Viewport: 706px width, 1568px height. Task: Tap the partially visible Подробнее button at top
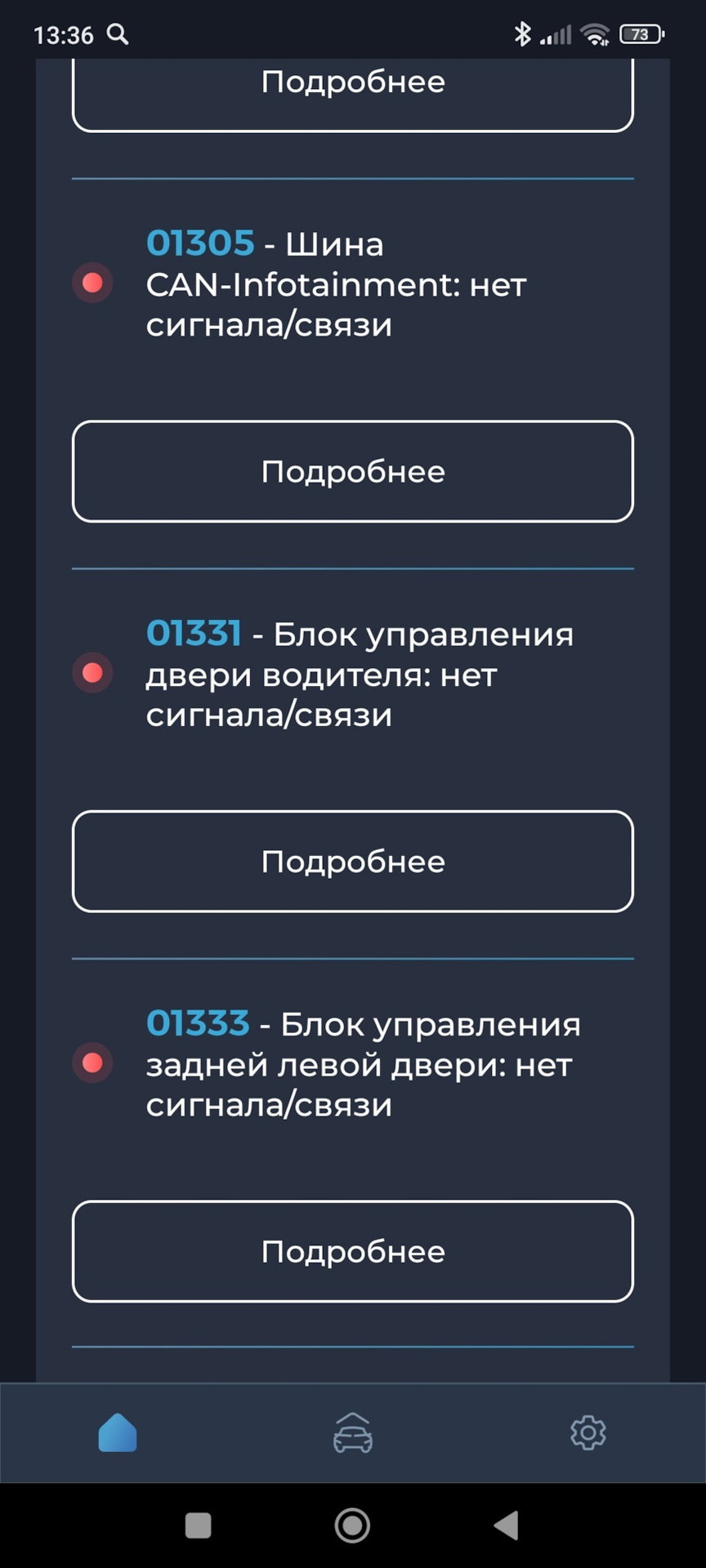point(353,94)
